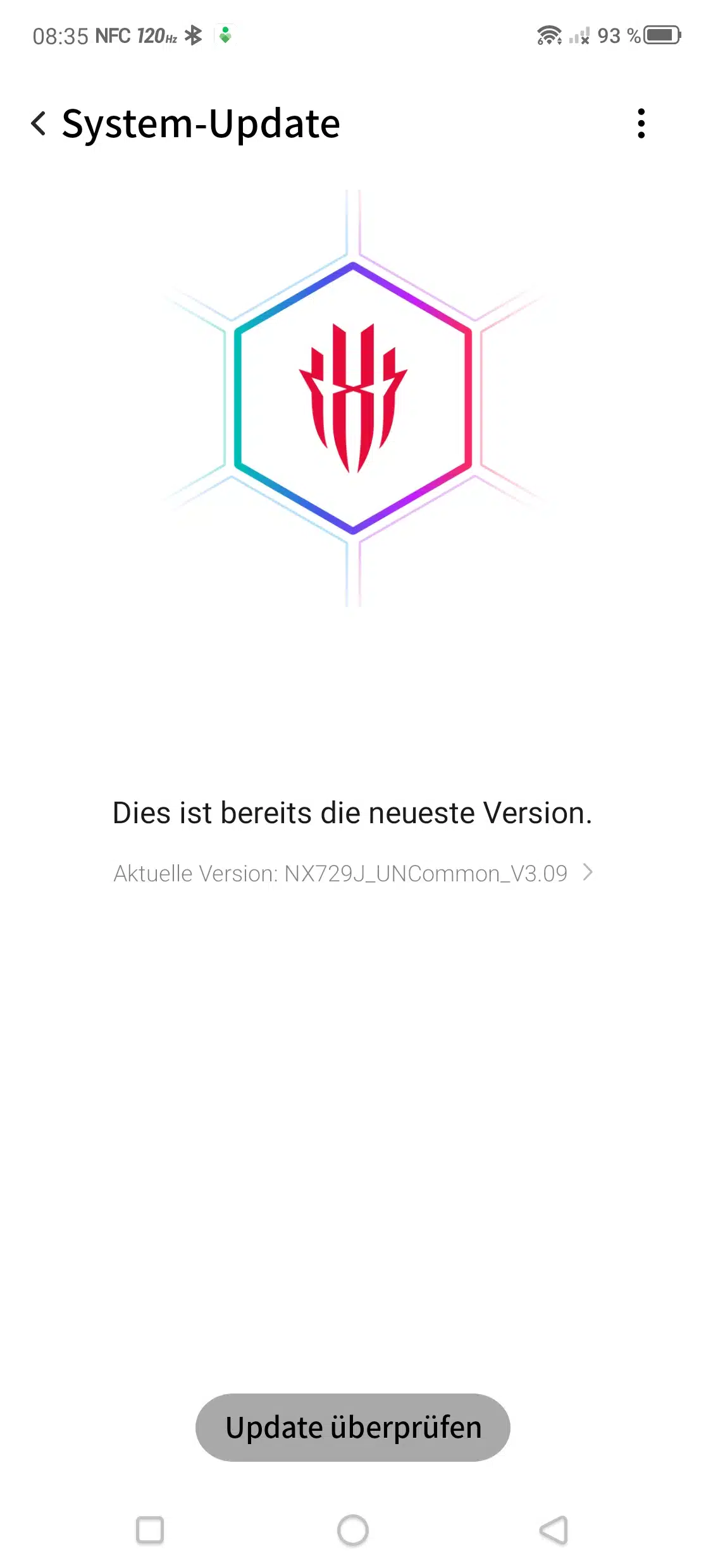Open the three-dot overflow menu
Image resolution: width=706 pixels, height=1568 pixels.
click(641, 123)
